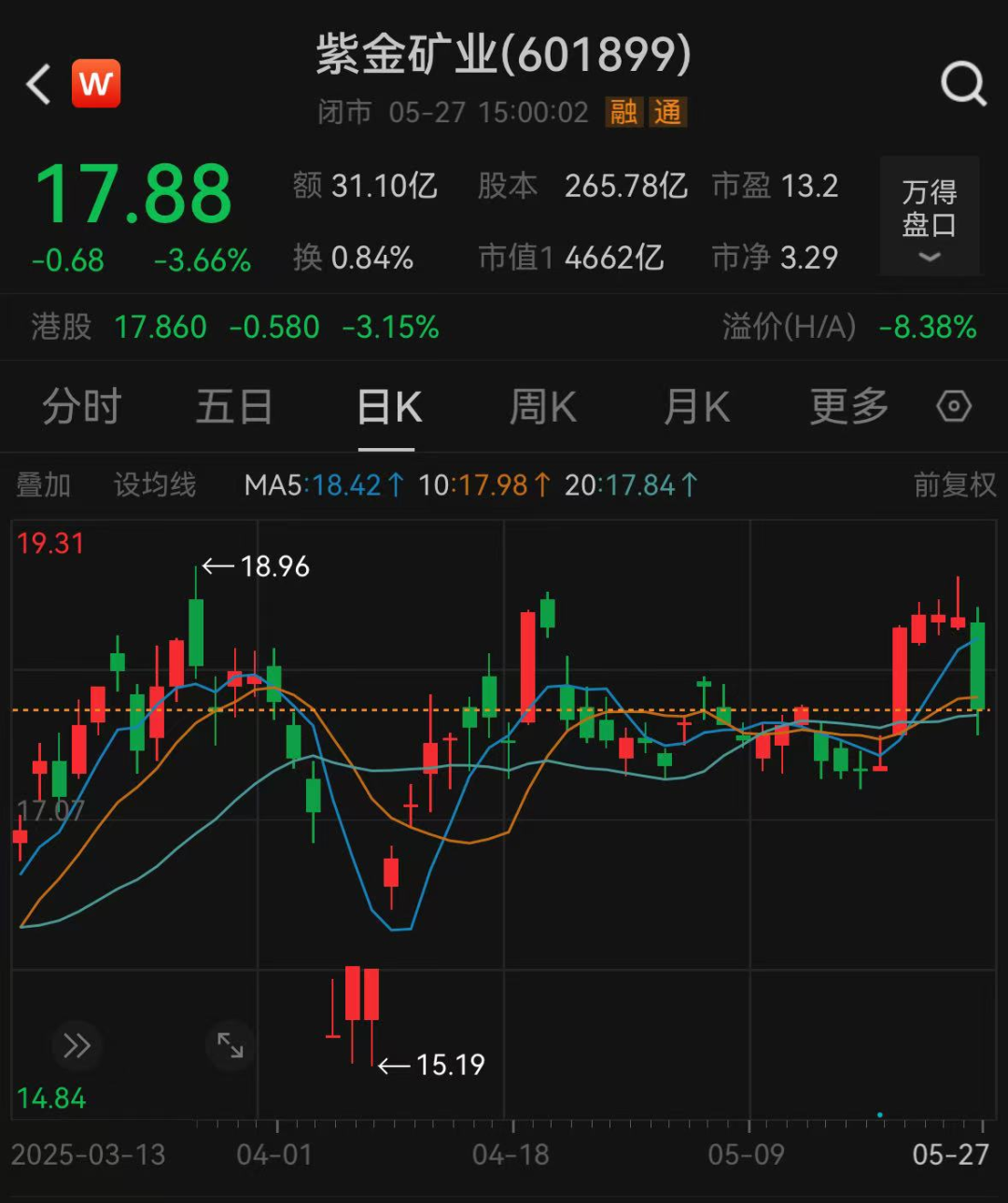This screenshot has height=1203, width=1008.
Task: Toggle 前复权 price adjustment mode
Action: (x=954, y=484)
